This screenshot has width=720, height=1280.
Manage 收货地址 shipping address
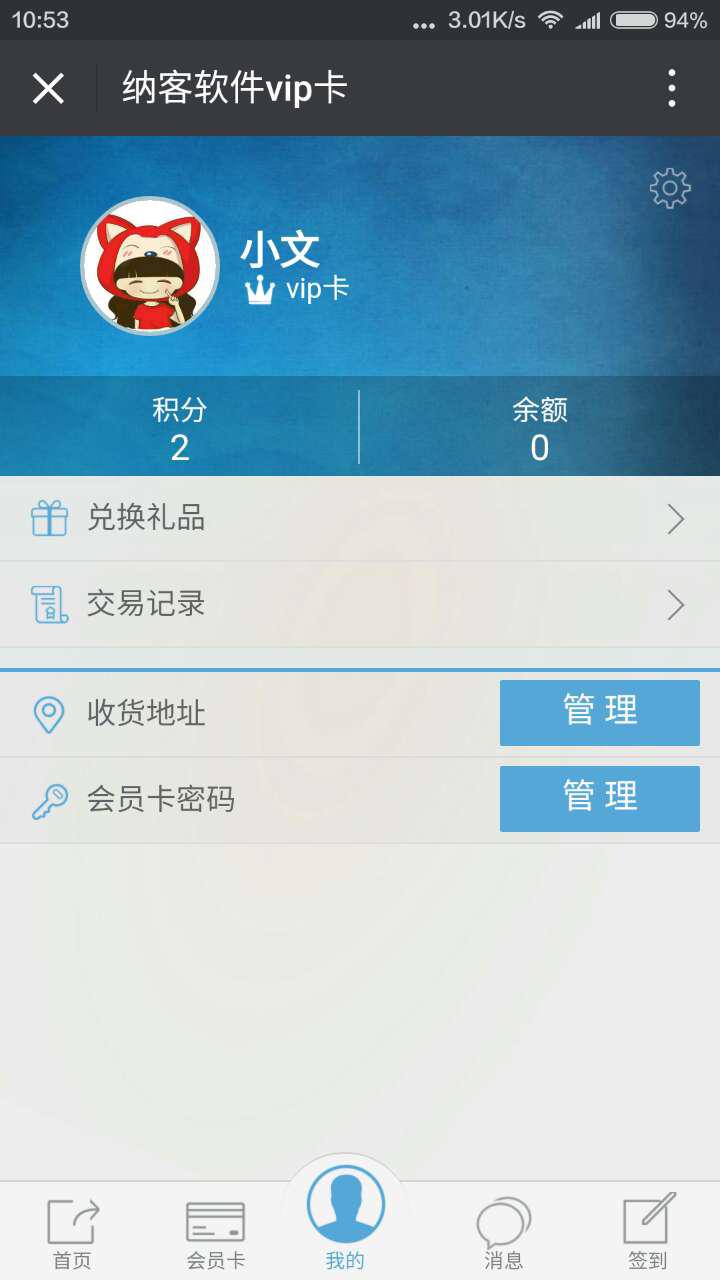tap(599, 712)
